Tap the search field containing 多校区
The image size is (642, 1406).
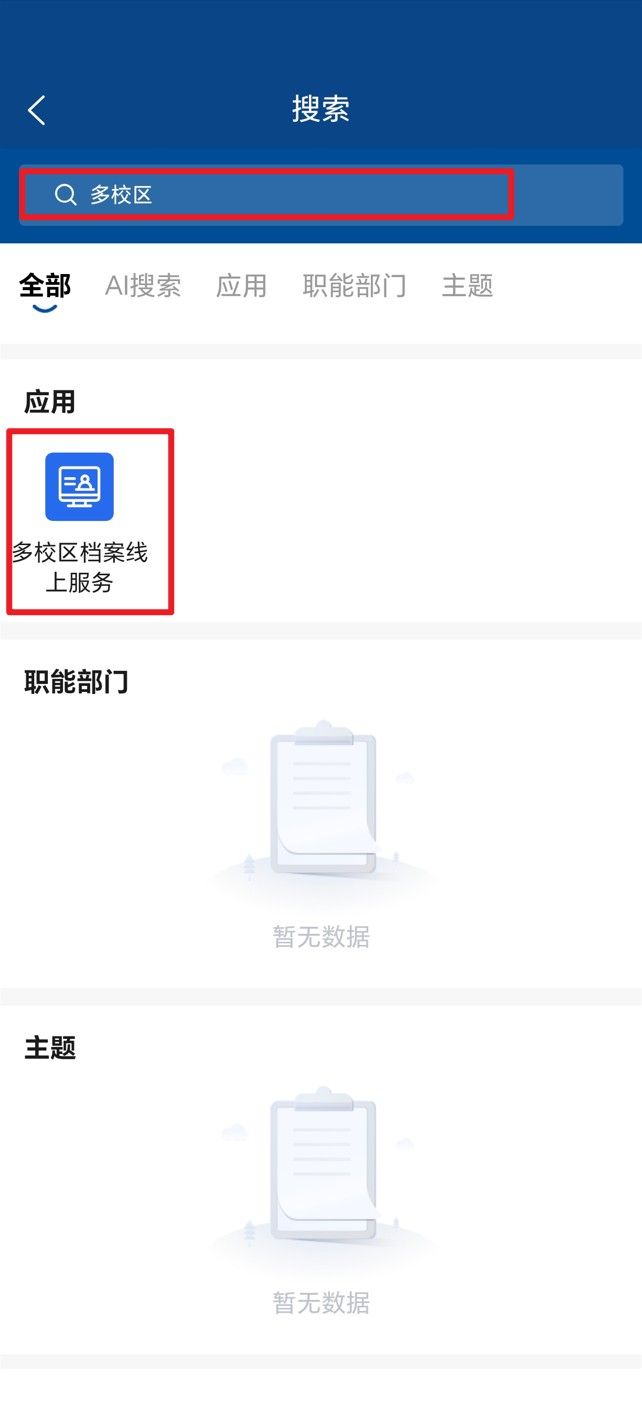pyautogui.click(x=321, y=195)
